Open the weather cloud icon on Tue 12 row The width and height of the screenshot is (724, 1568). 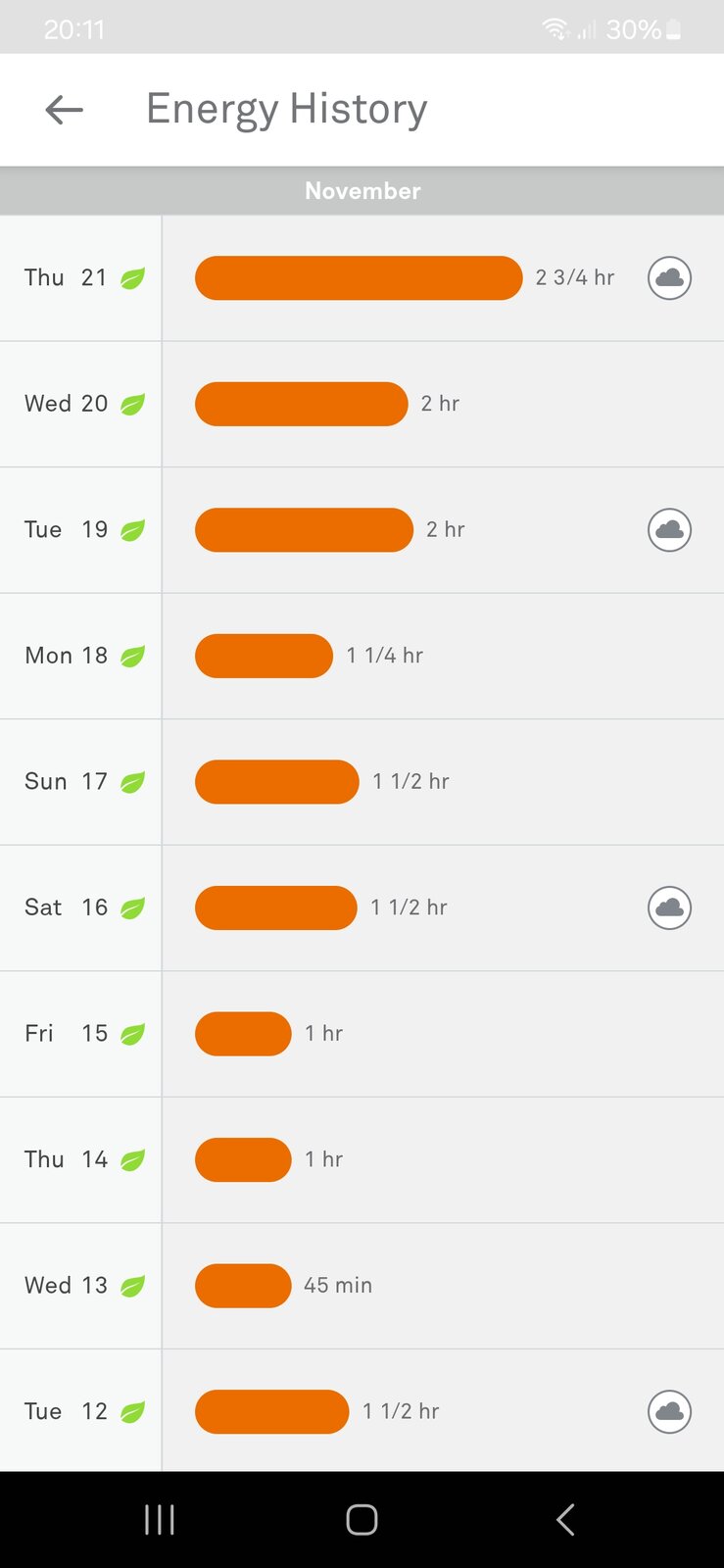(670, 1411)
